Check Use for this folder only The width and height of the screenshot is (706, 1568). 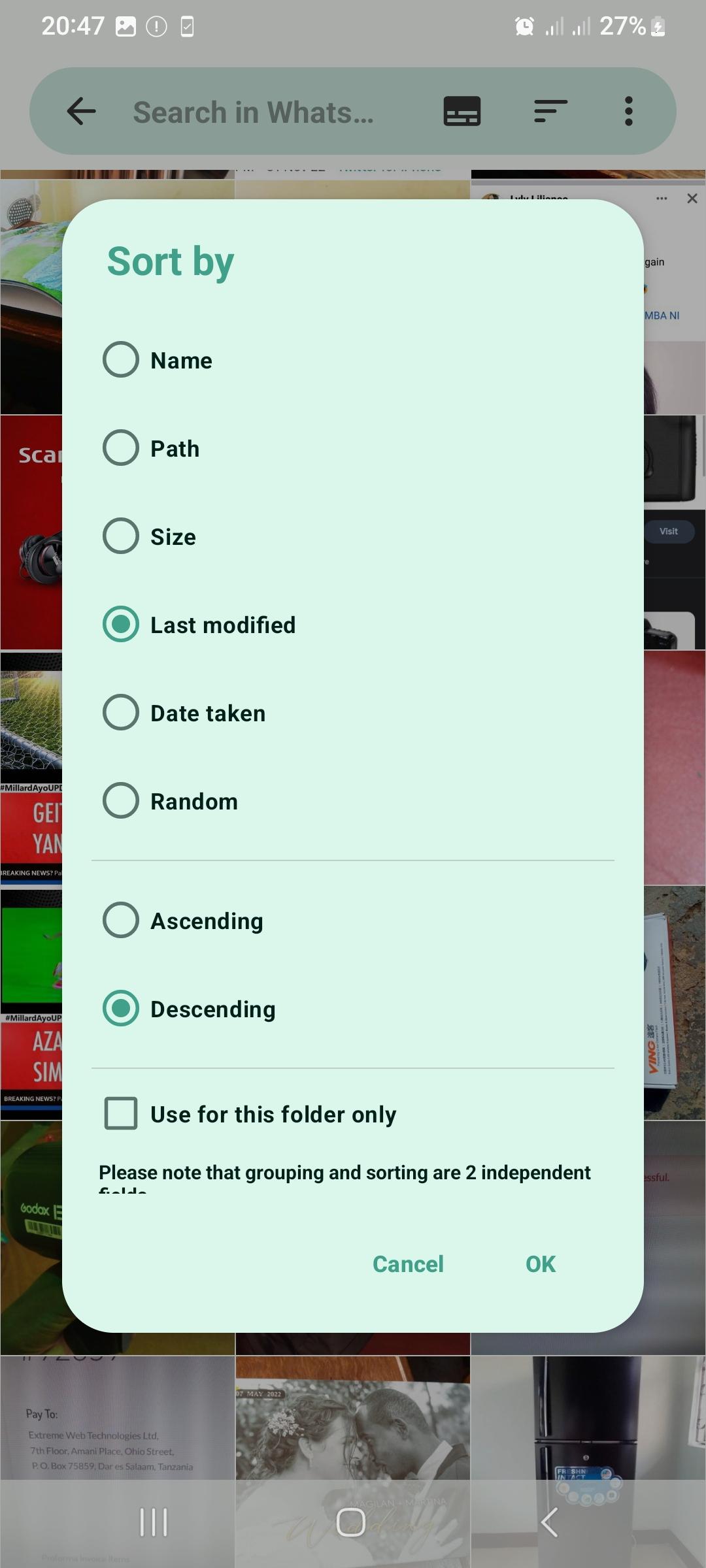coord(121,1113)
